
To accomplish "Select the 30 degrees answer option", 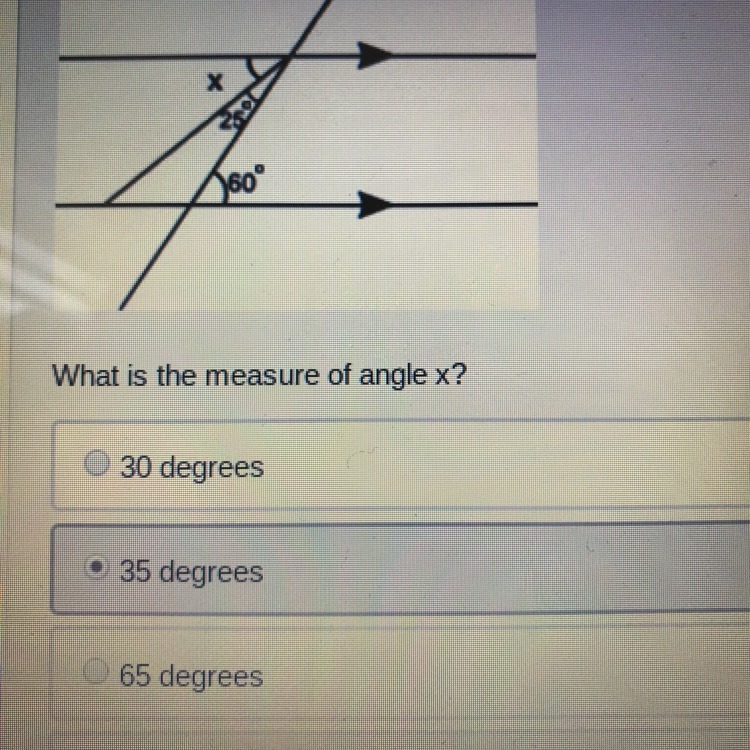I will coord(97,465).
